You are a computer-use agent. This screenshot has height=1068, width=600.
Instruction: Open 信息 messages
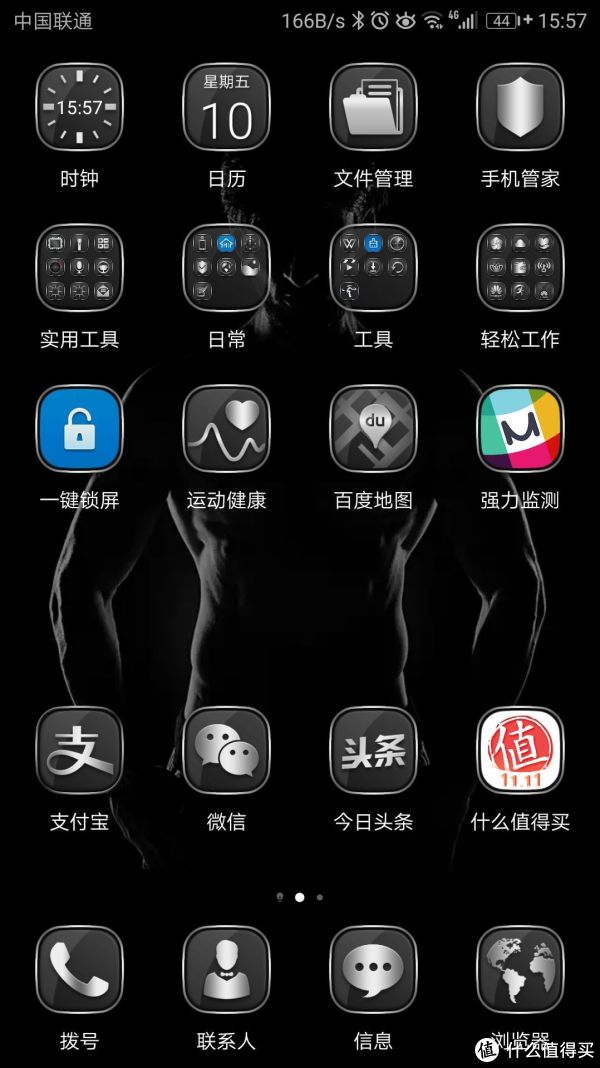373,970
